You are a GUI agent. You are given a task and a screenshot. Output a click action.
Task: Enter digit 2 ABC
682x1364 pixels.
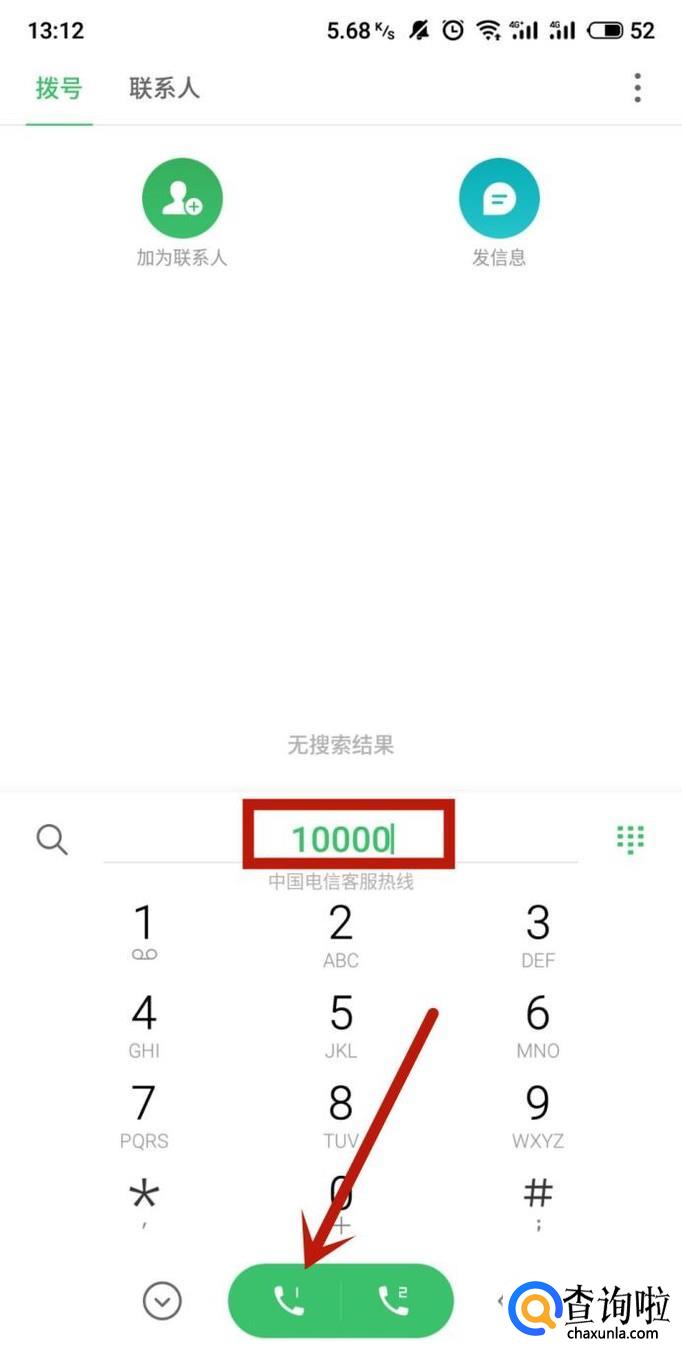point(341,933)
